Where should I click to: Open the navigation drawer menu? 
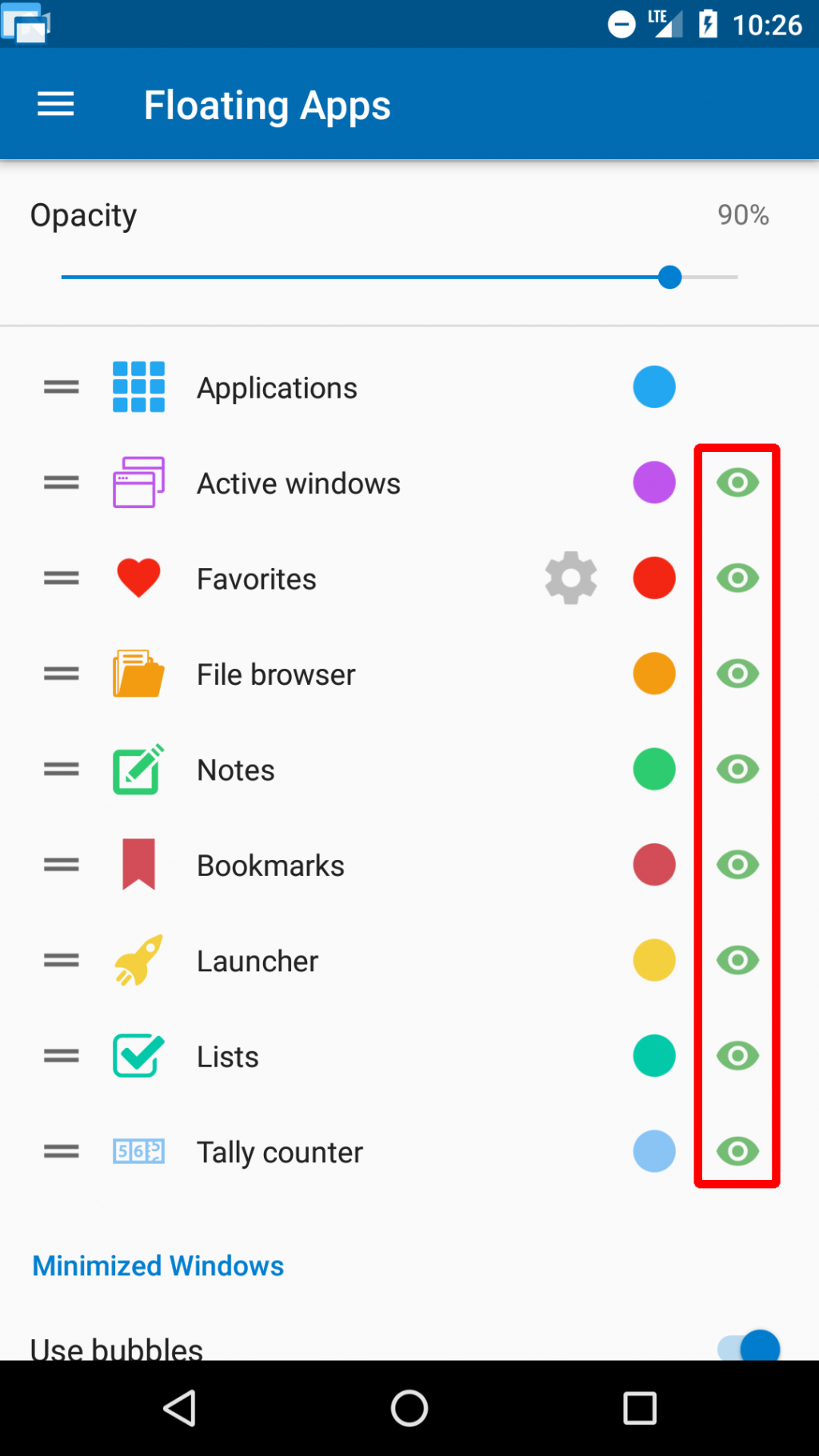coord(54,104)
